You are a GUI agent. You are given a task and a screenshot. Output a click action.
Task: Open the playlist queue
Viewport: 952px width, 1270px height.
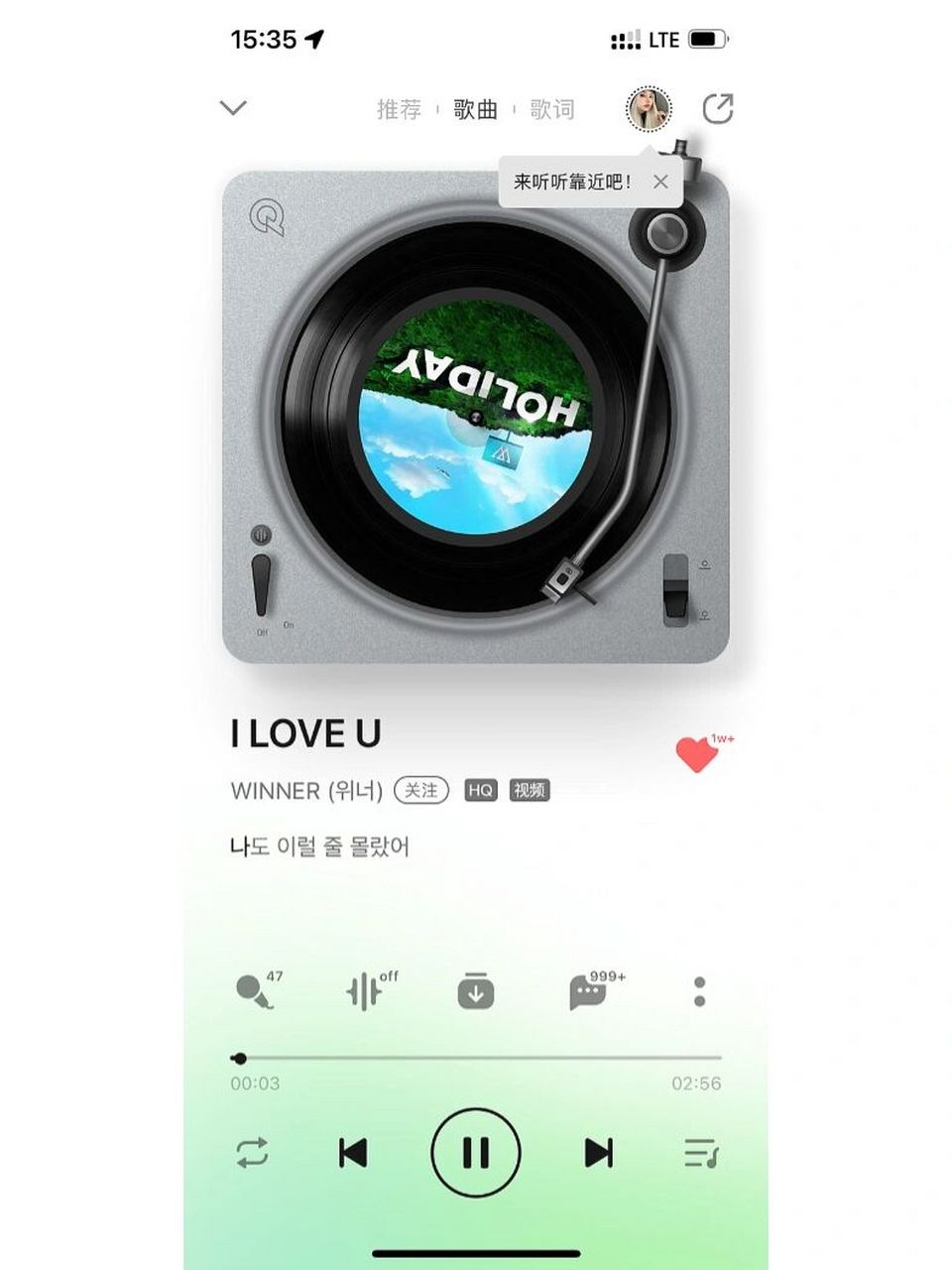[701, 1153]
